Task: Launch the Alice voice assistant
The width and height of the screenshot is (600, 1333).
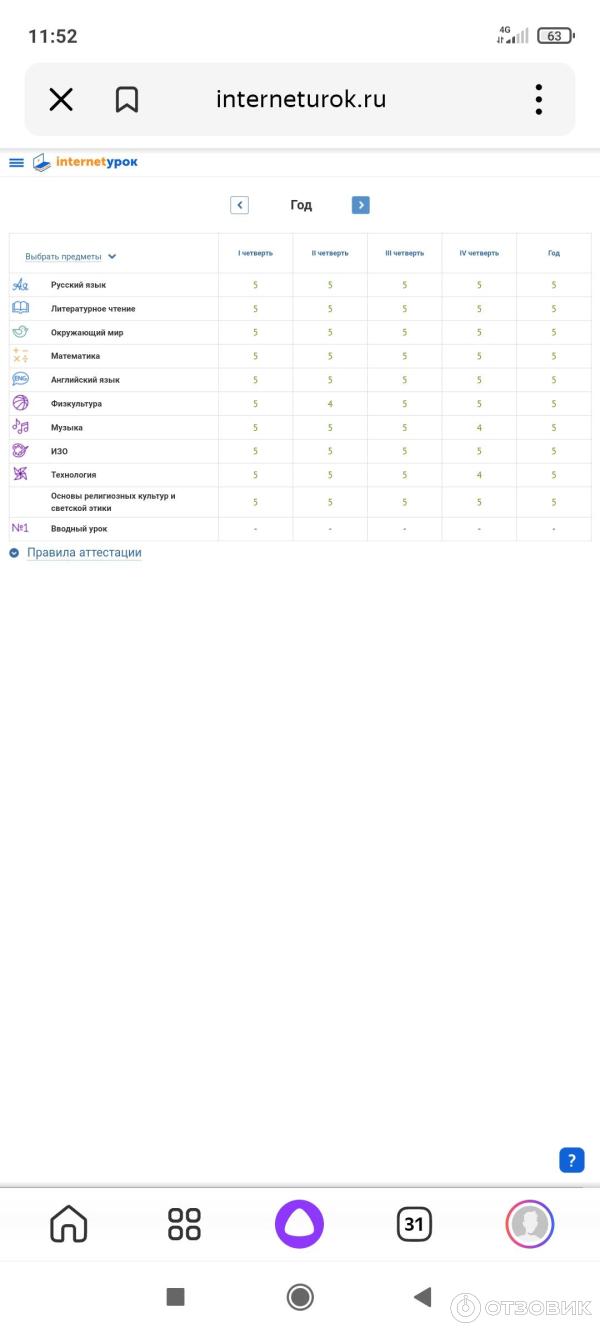Action: (x=300, y=1223)
